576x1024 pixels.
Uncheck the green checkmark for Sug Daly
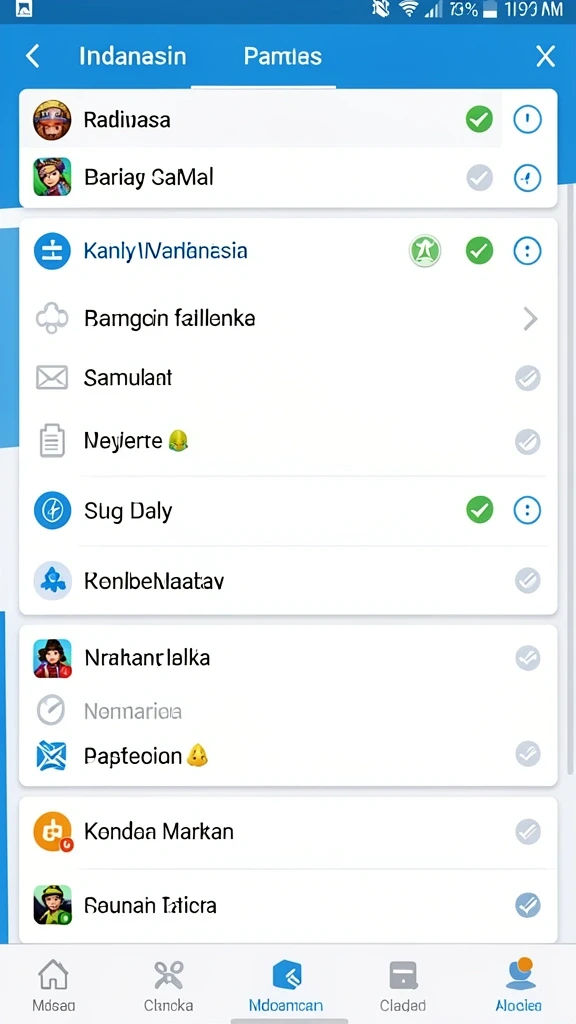coord(479,510)
